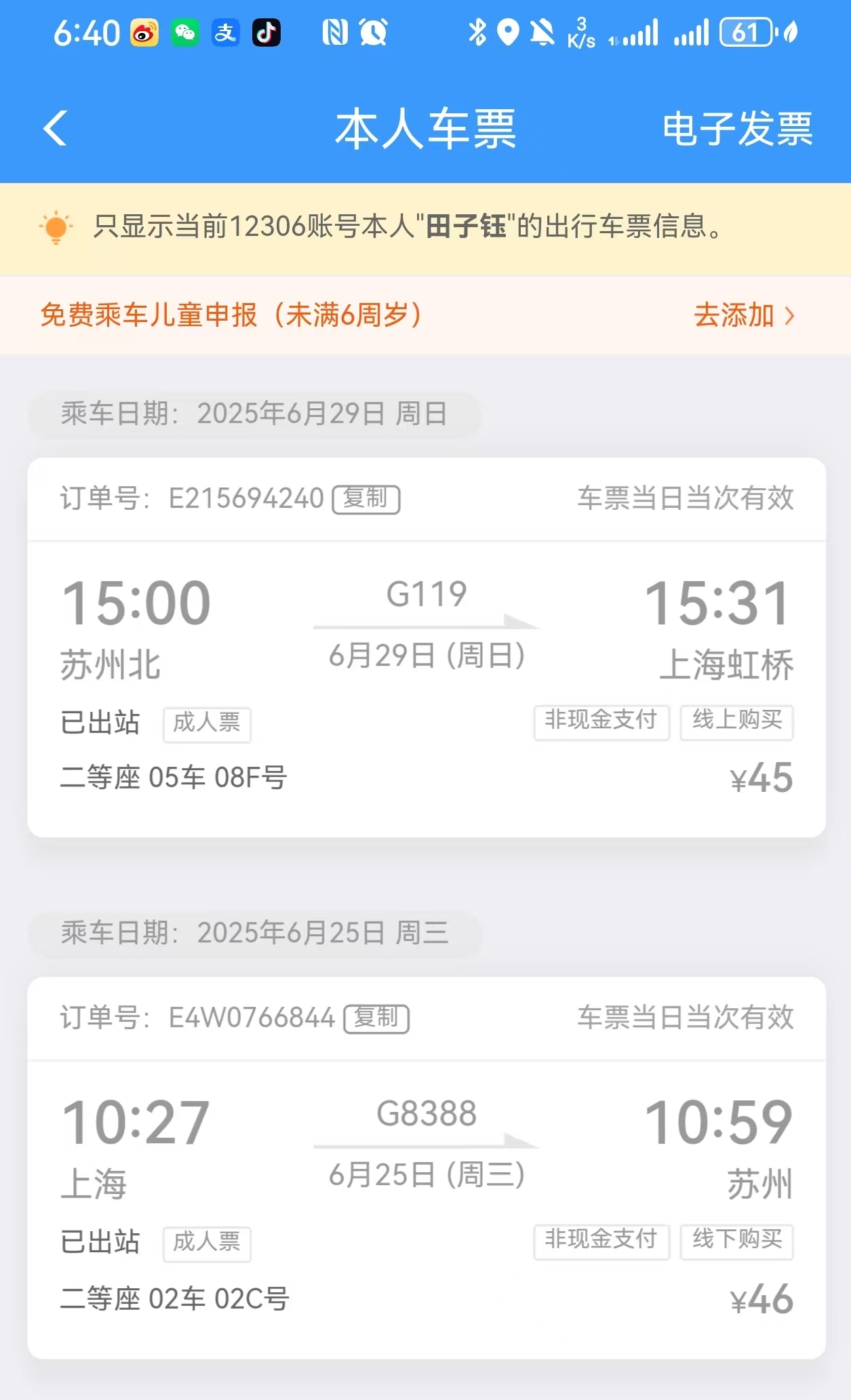Copy order number E215694240
Viewport: 851px width, 1400px height.
click(366, 499)
